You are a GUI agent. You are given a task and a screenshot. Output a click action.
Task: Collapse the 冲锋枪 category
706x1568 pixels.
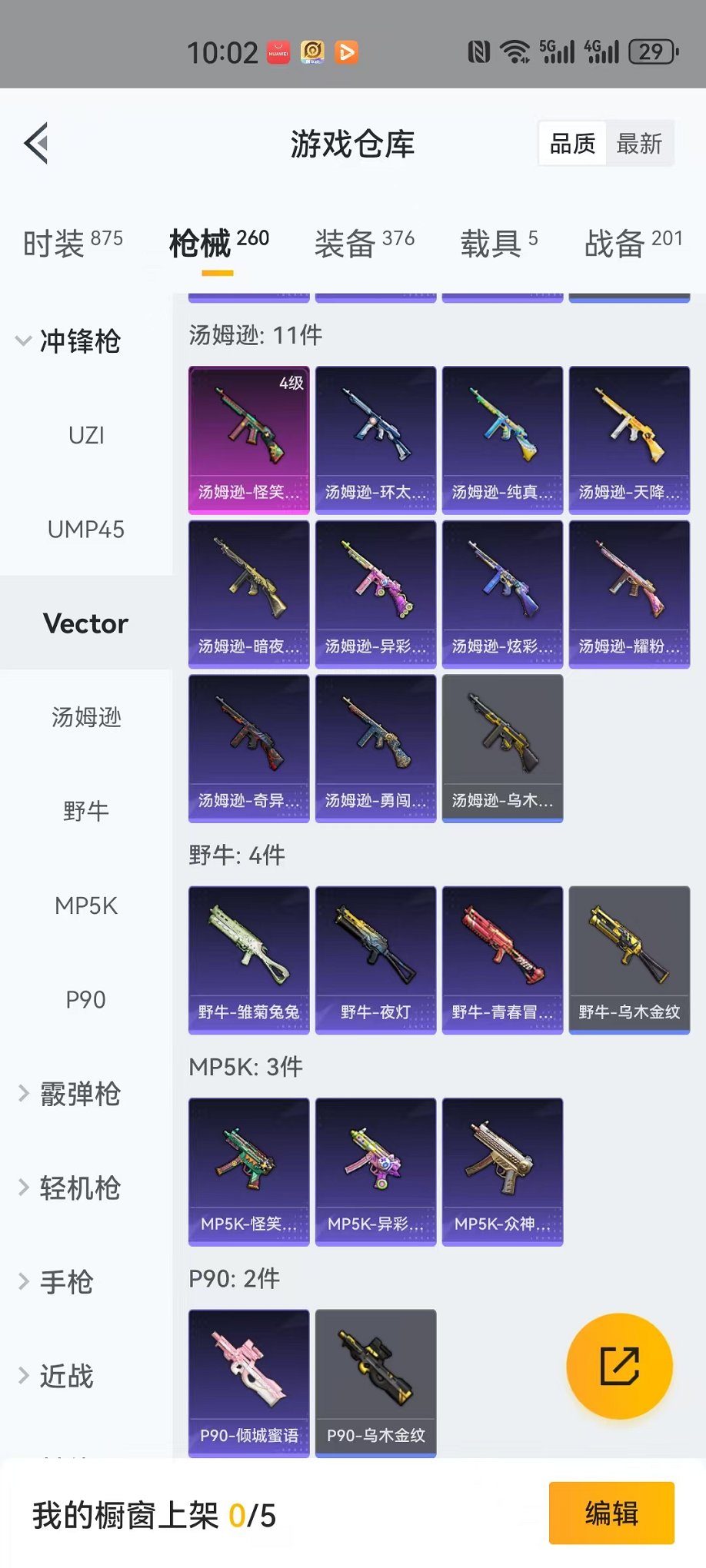(x=69, y=341)
